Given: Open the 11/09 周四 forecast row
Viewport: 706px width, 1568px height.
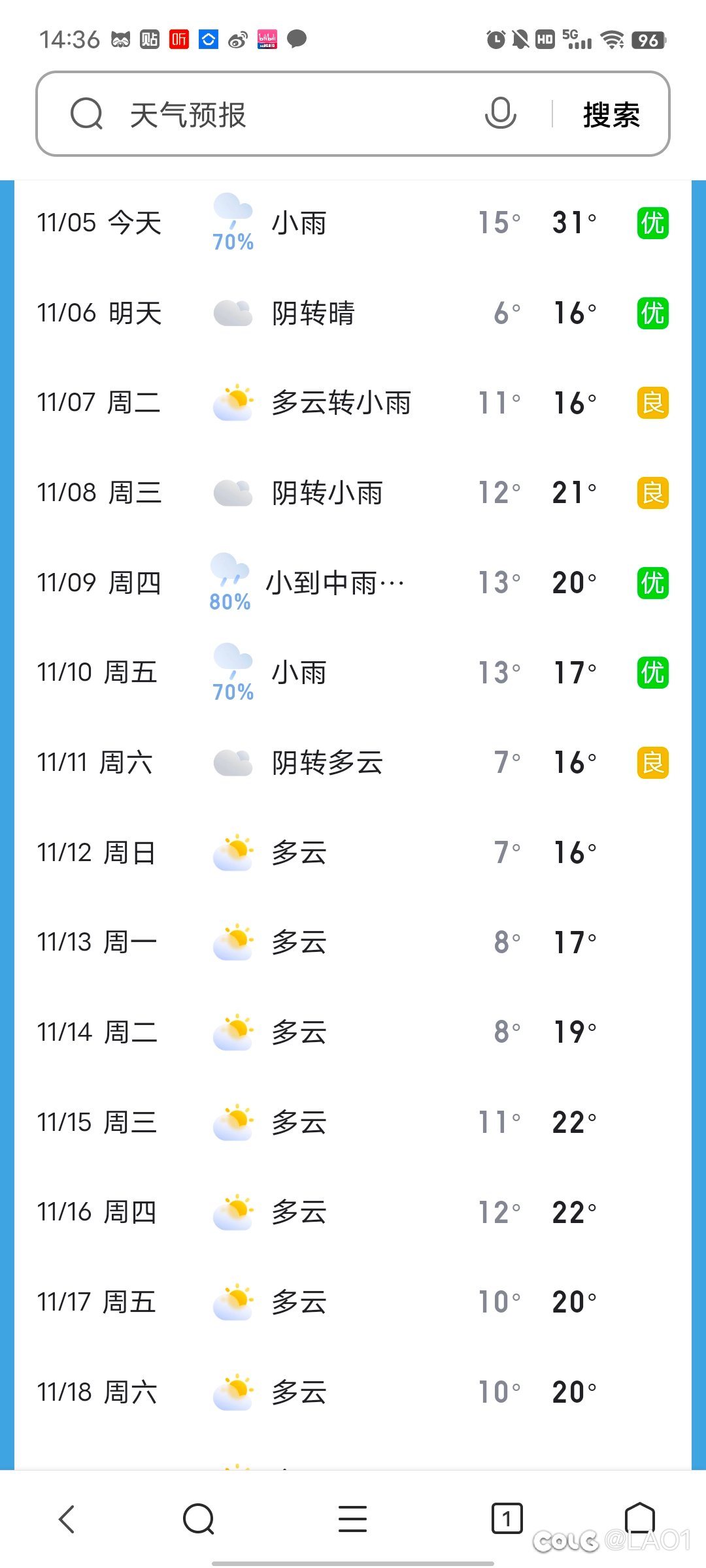Looking at the screenshot, I should click(353, 583).
